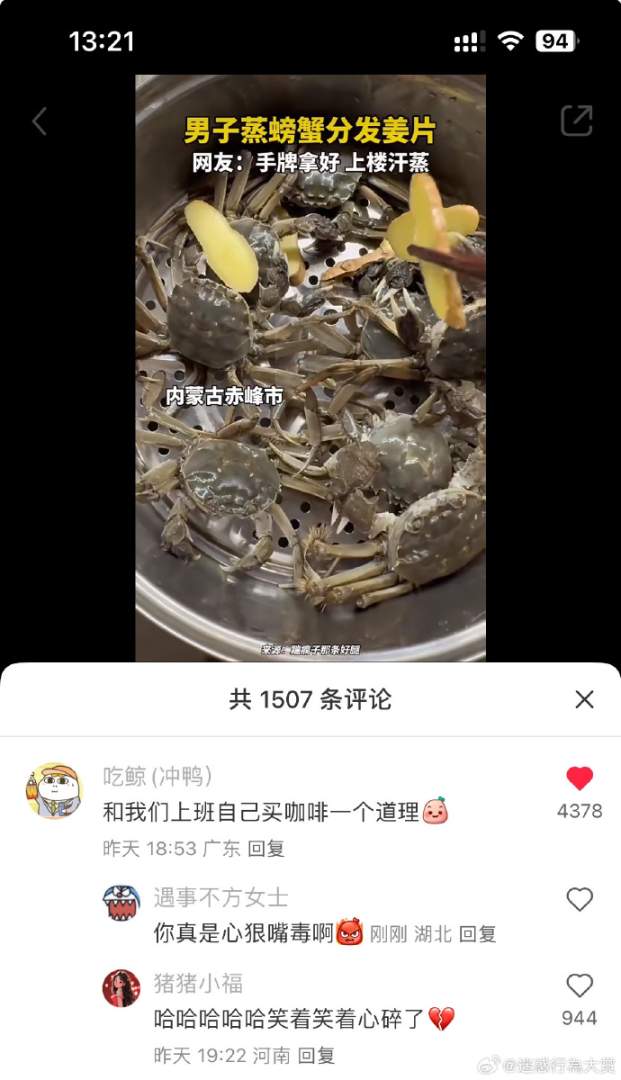Like 遇事不方女士's comment

(x=580, y=899)
